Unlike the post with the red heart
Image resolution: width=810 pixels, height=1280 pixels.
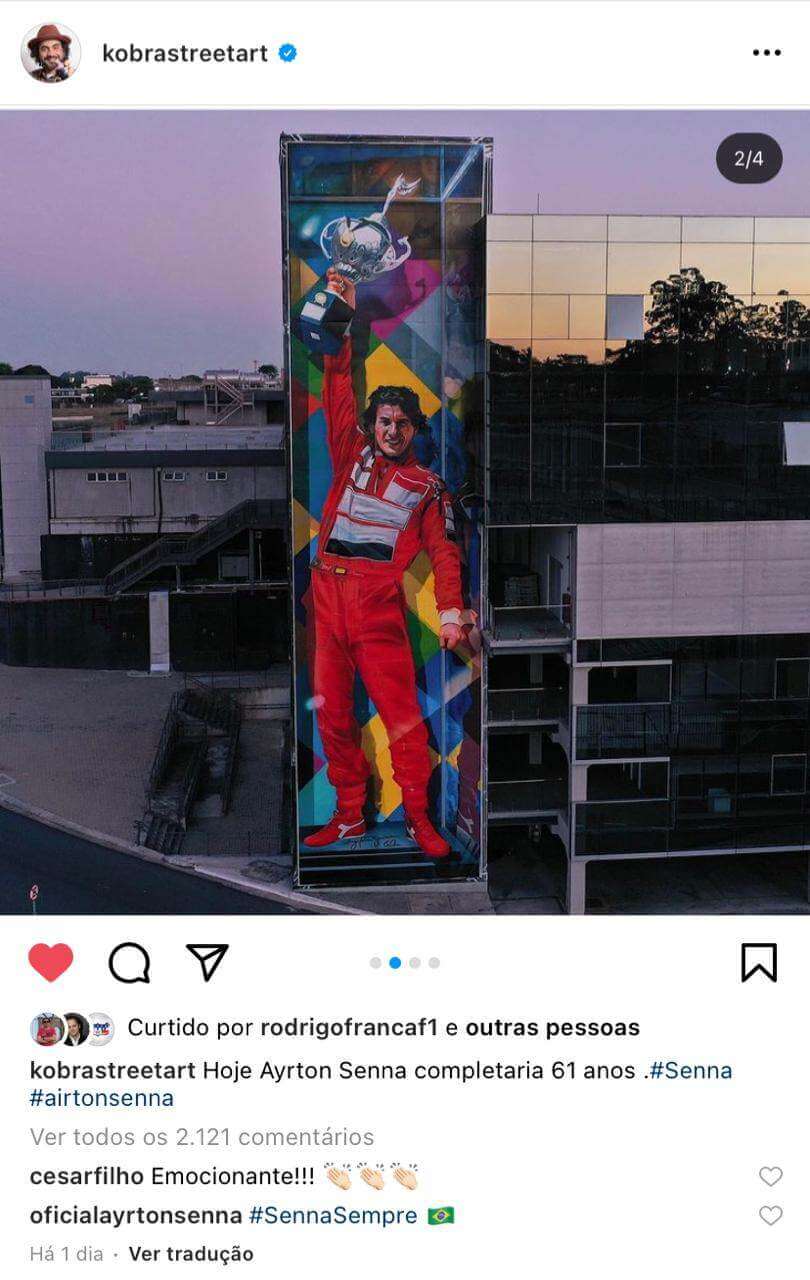pyautogui.click(x=51, y=963)
